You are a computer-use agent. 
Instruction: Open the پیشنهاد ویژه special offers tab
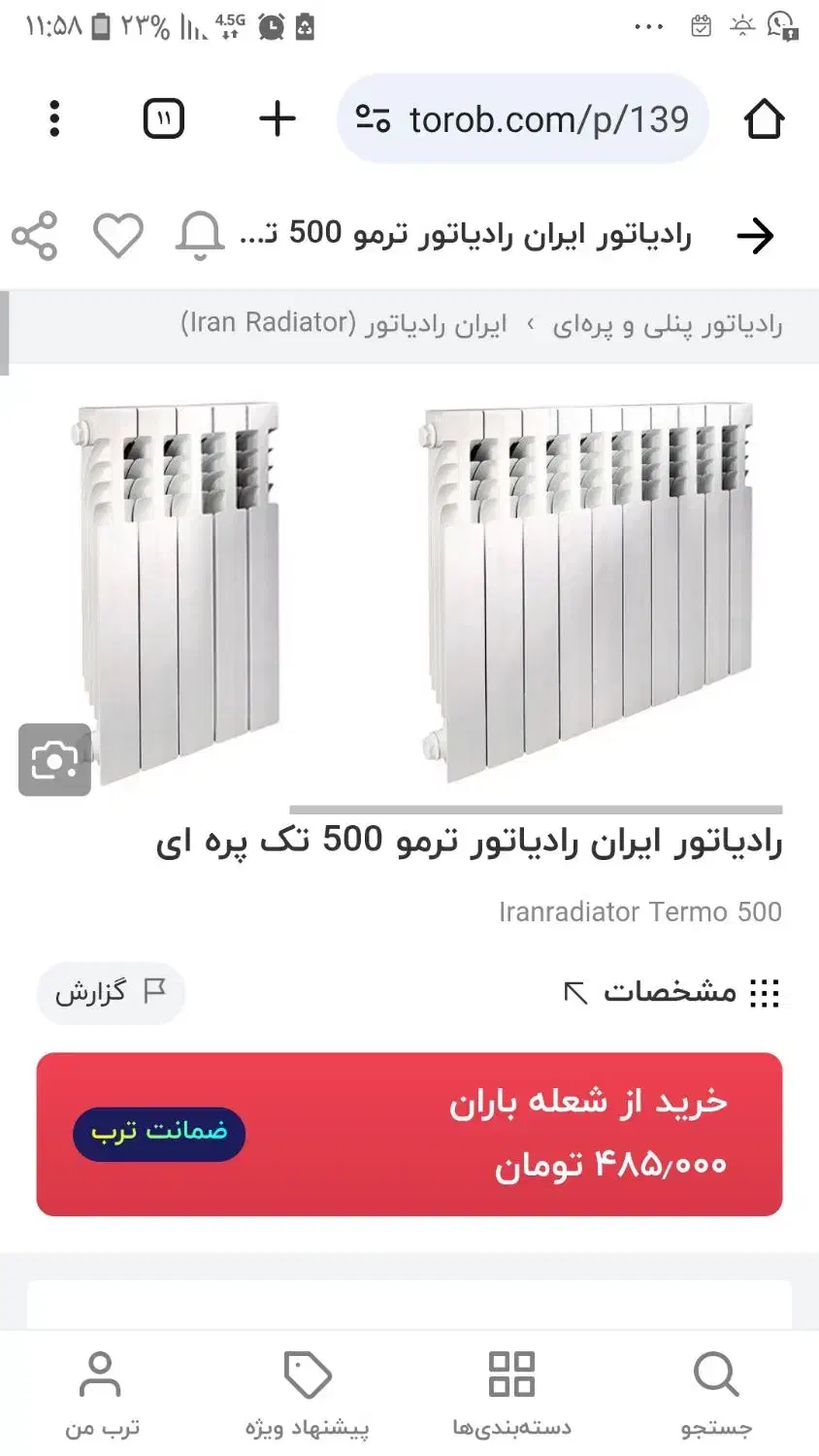[308, 1393]
